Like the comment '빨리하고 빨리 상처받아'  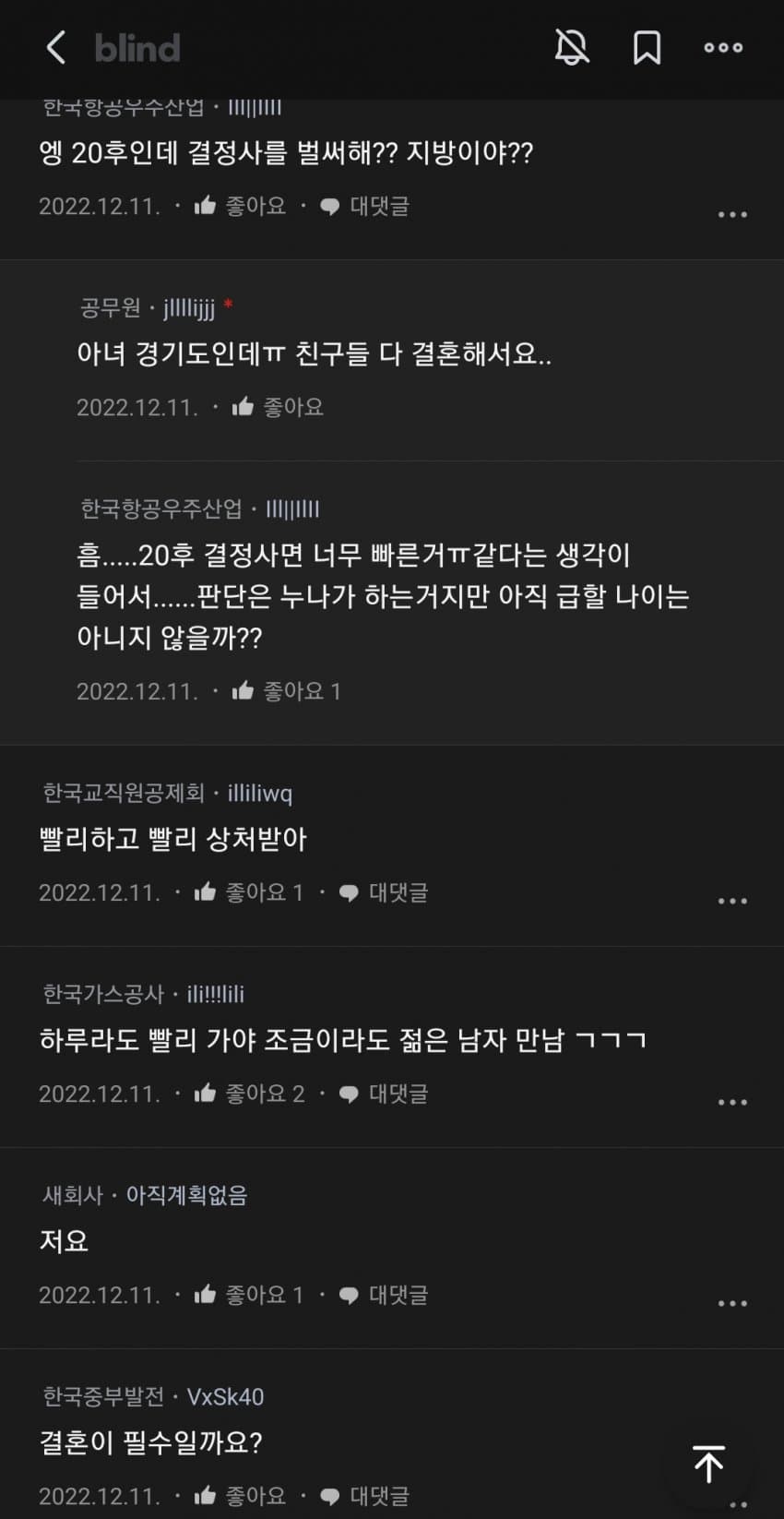248,892
